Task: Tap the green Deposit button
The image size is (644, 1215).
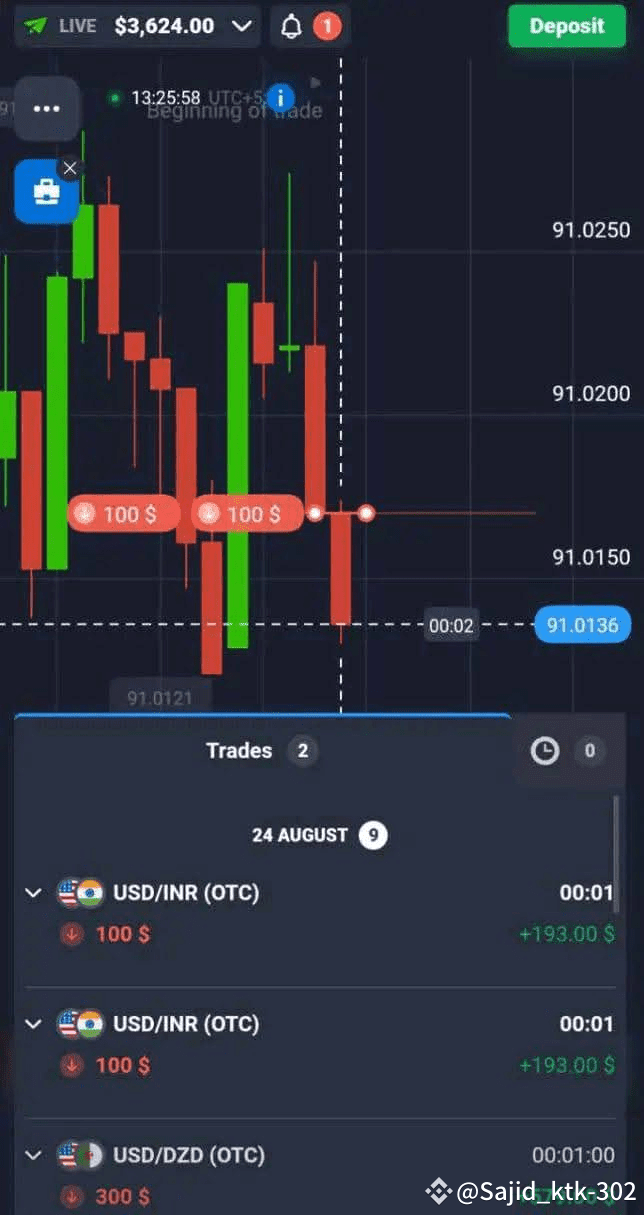Action: tap(567, 27)
